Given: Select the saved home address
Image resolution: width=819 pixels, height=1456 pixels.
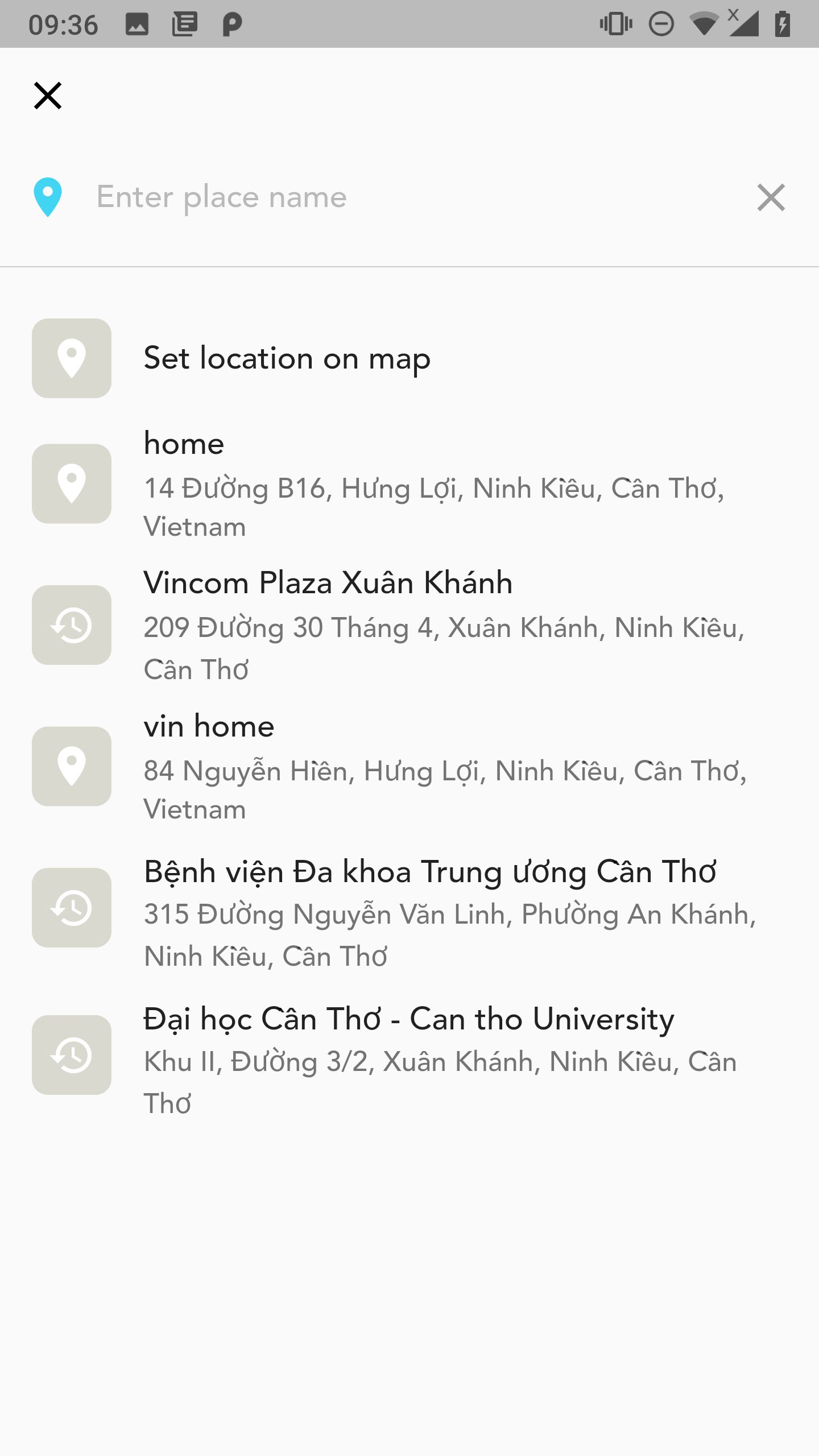Looking at the screenshot, I should (409, 484).
